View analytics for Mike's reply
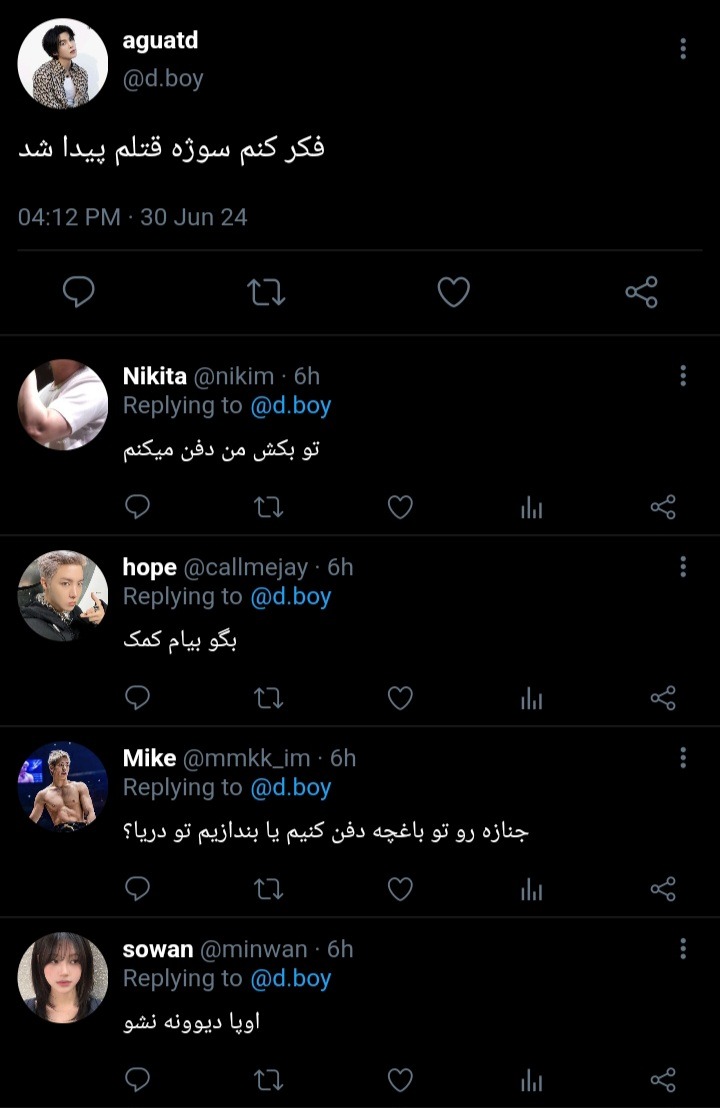 pos(531,889)
